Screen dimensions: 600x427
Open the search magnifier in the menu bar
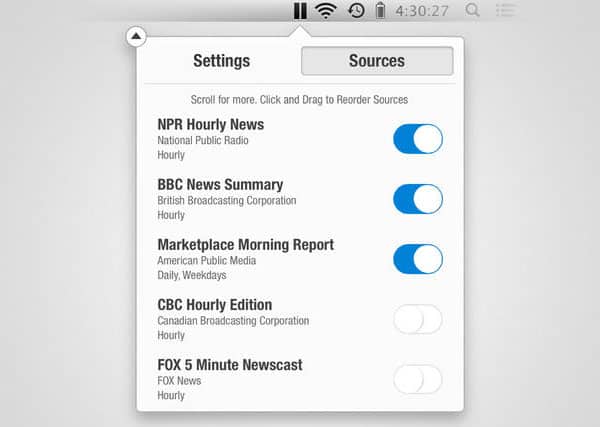tap(473, 11)
